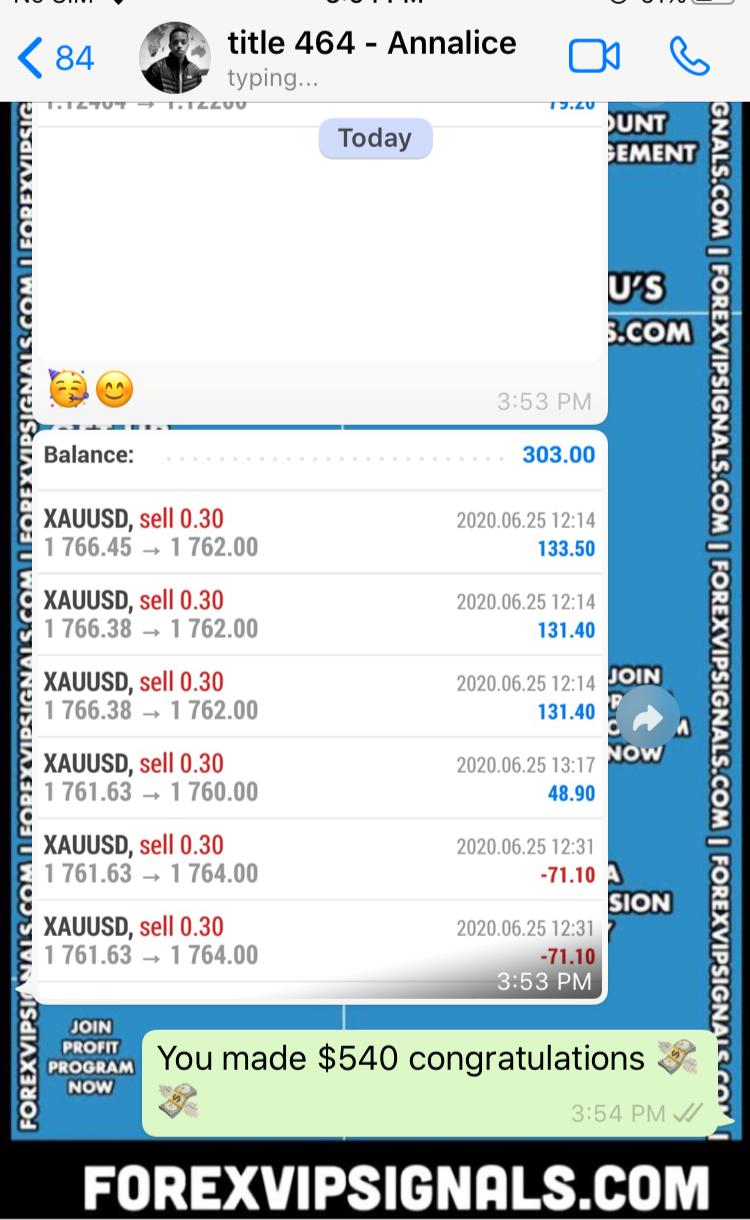Forward the trade results image

pos(647,717)
